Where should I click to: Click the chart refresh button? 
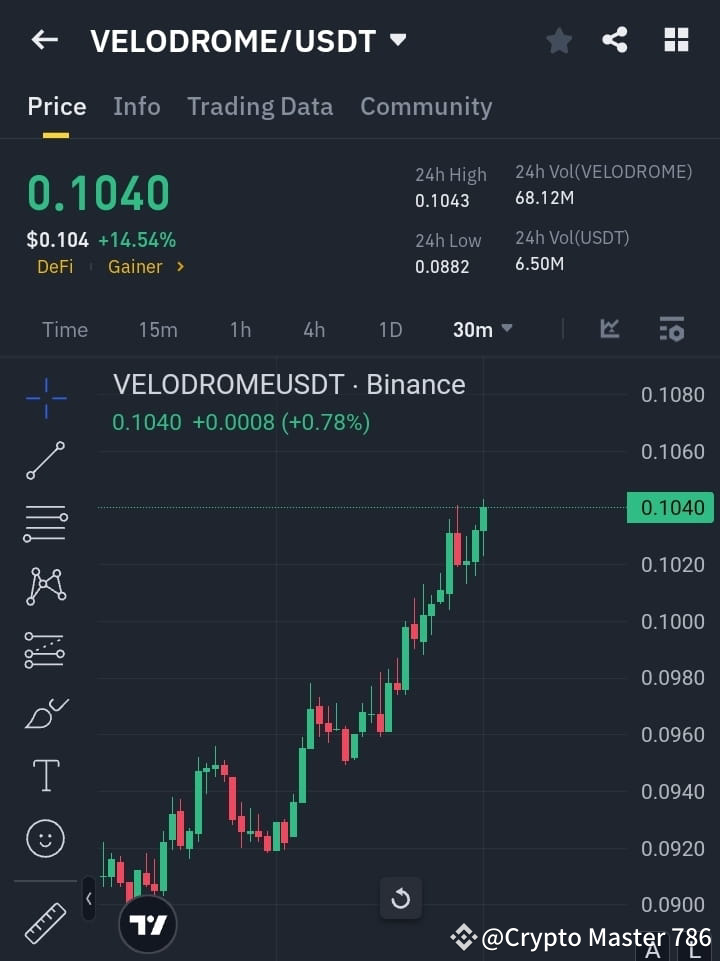tap(401, 898)
